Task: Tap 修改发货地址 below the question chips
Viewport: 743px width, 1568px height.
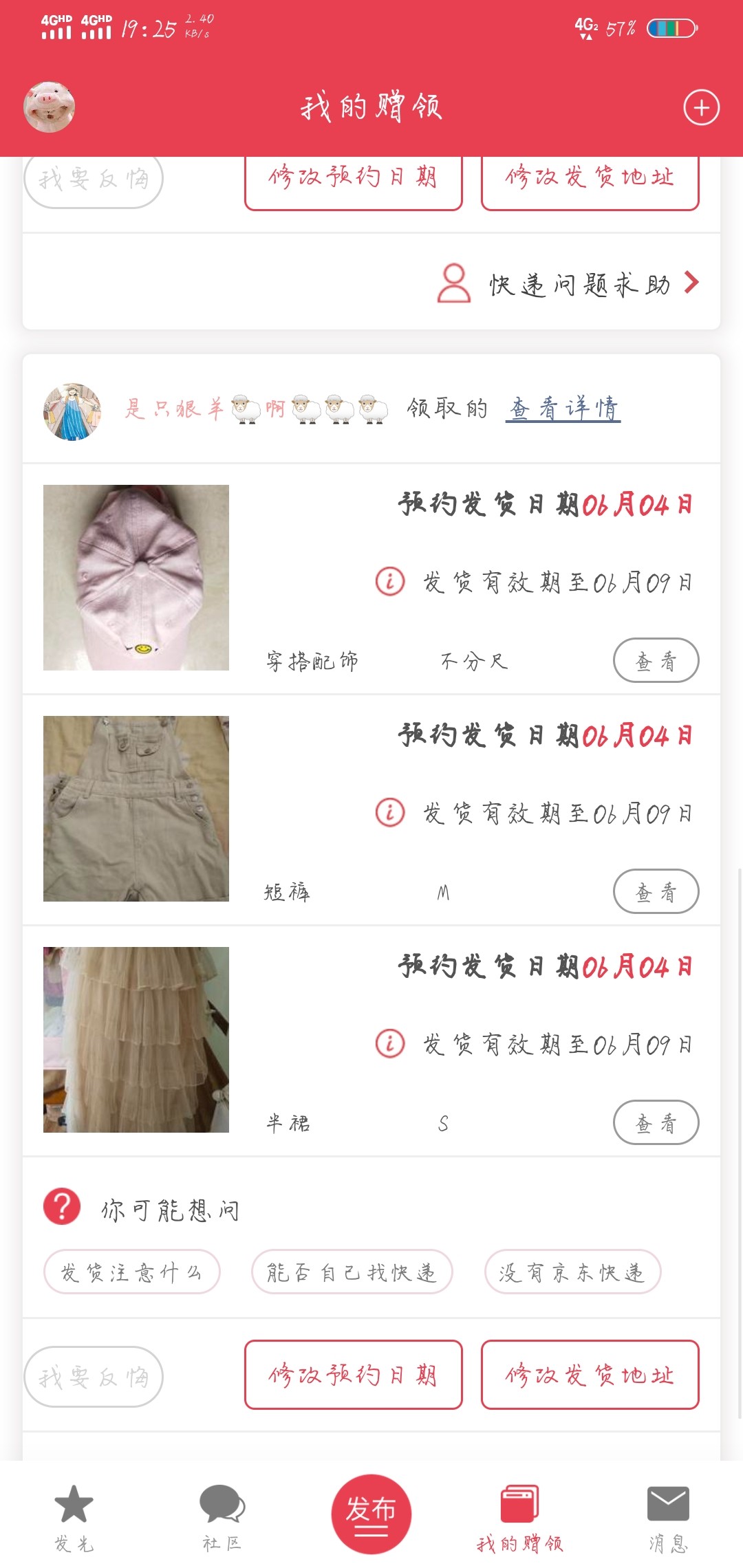Action: tap(590, 1375)
